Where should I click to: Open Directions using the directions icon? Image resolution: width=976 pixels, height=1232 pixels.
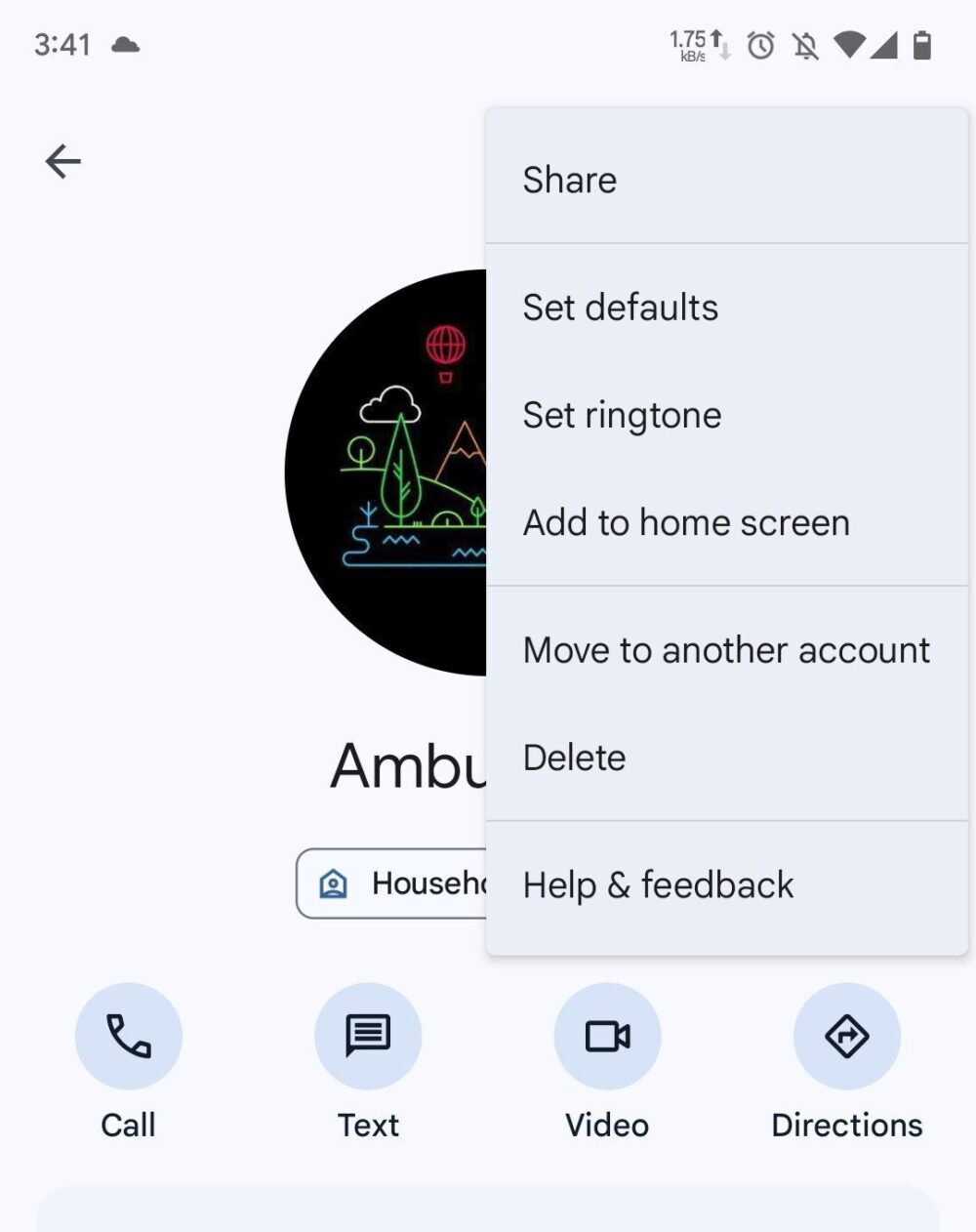[846, 1036]
